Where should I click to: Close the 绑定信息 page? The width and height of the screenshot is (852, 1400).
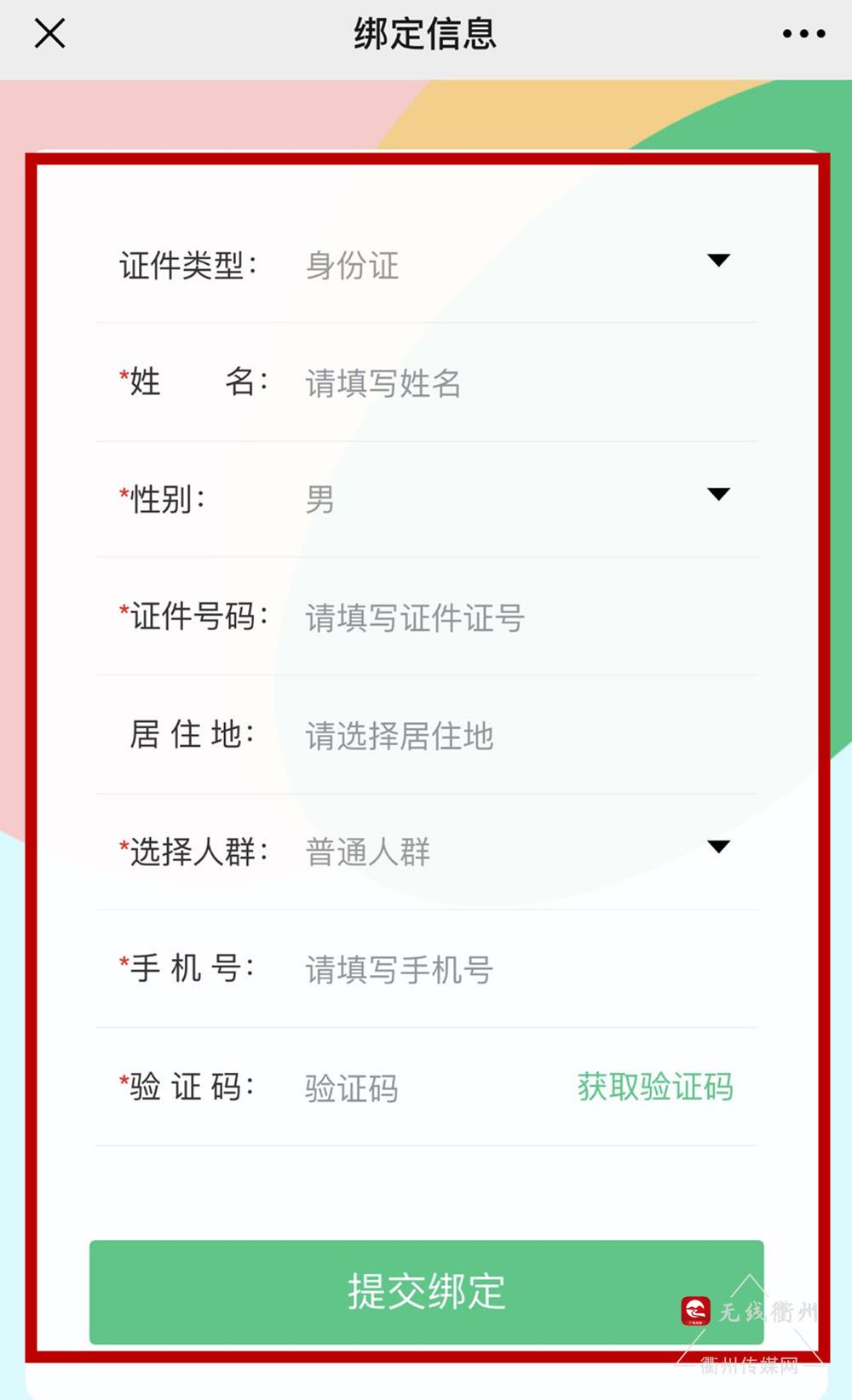click(x=49, y=34)
